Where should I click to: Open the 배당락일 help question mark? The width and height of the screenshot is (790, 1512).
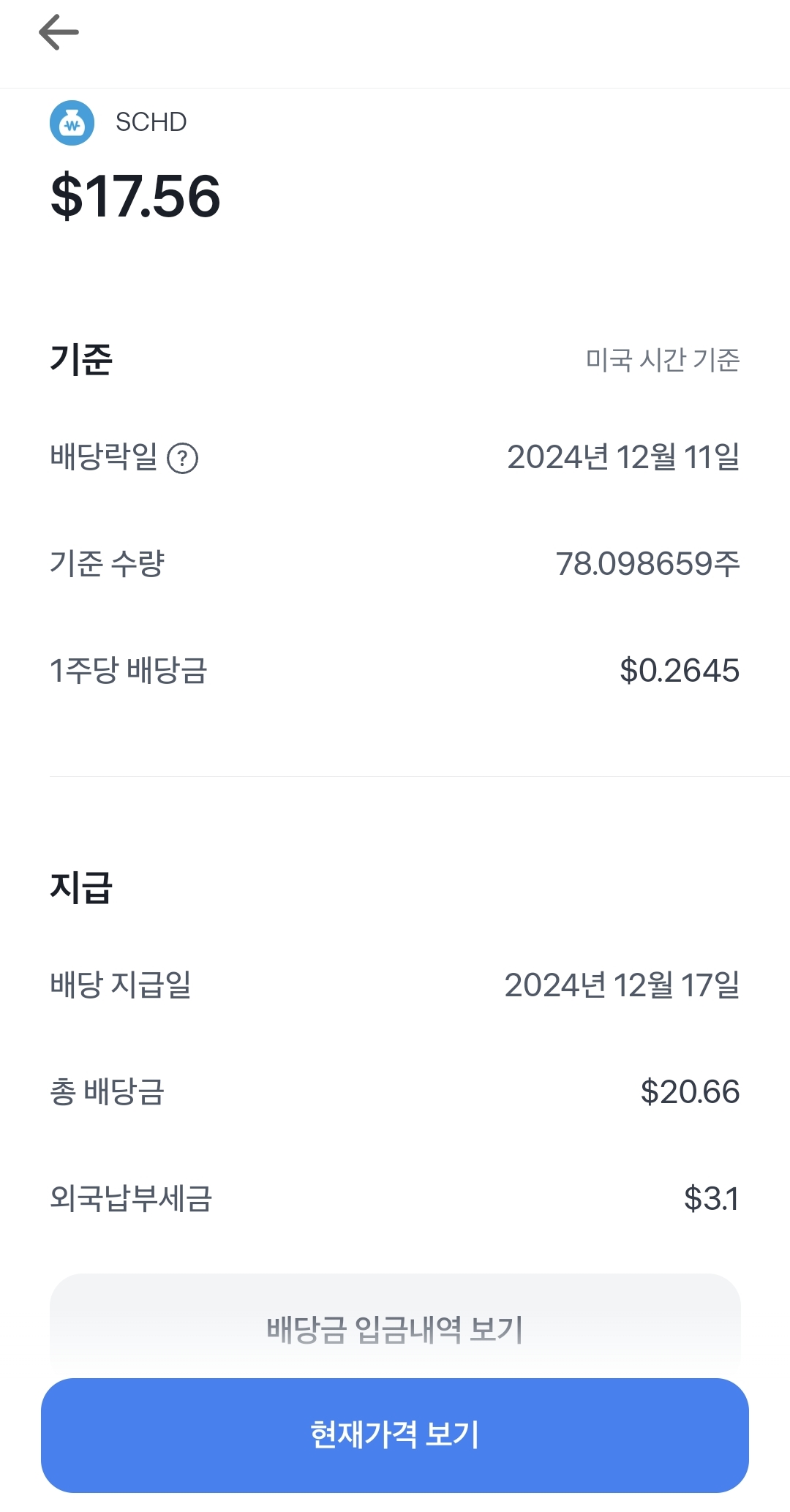183,459
